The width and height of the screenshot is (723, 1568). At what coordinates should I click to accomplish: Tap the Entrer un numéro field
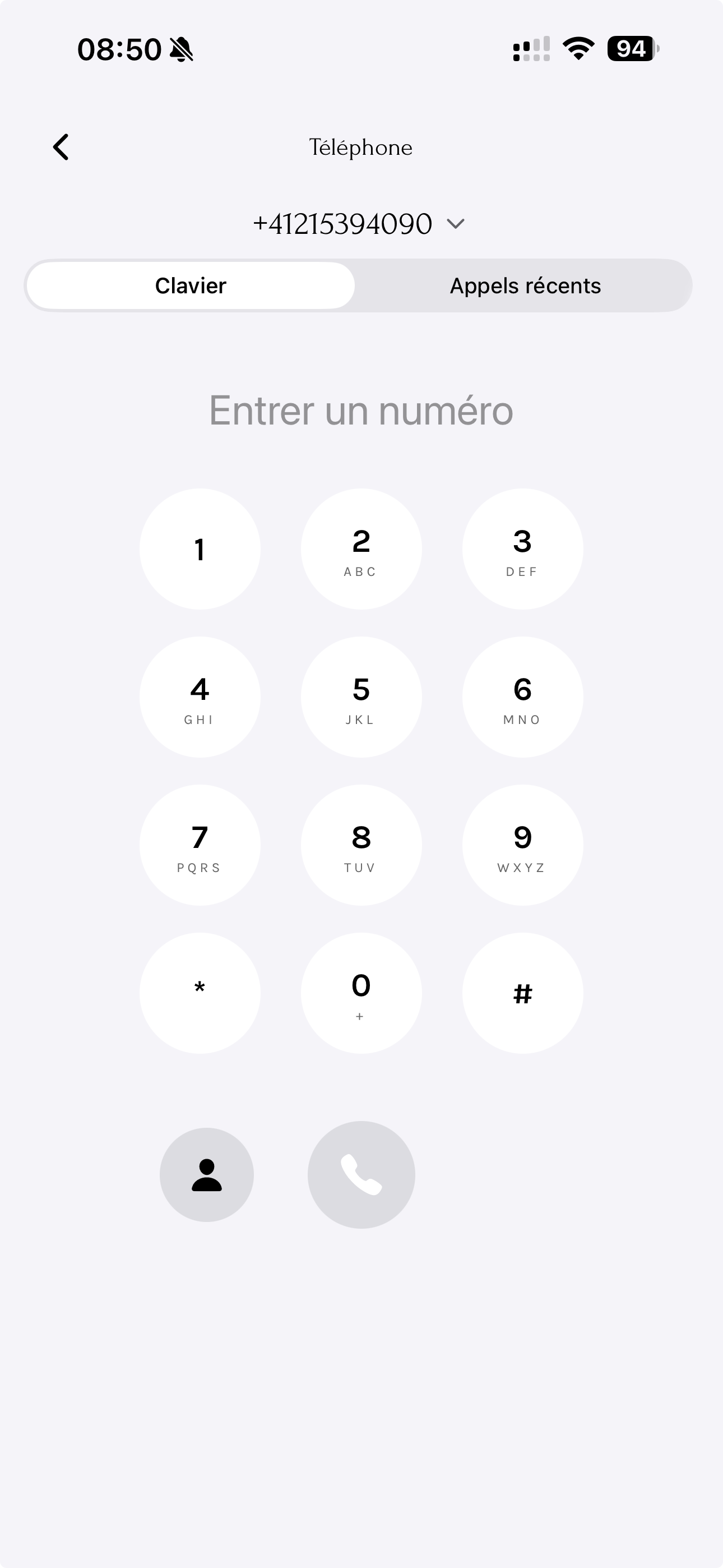pyautogui.click(x=361, y=409)
